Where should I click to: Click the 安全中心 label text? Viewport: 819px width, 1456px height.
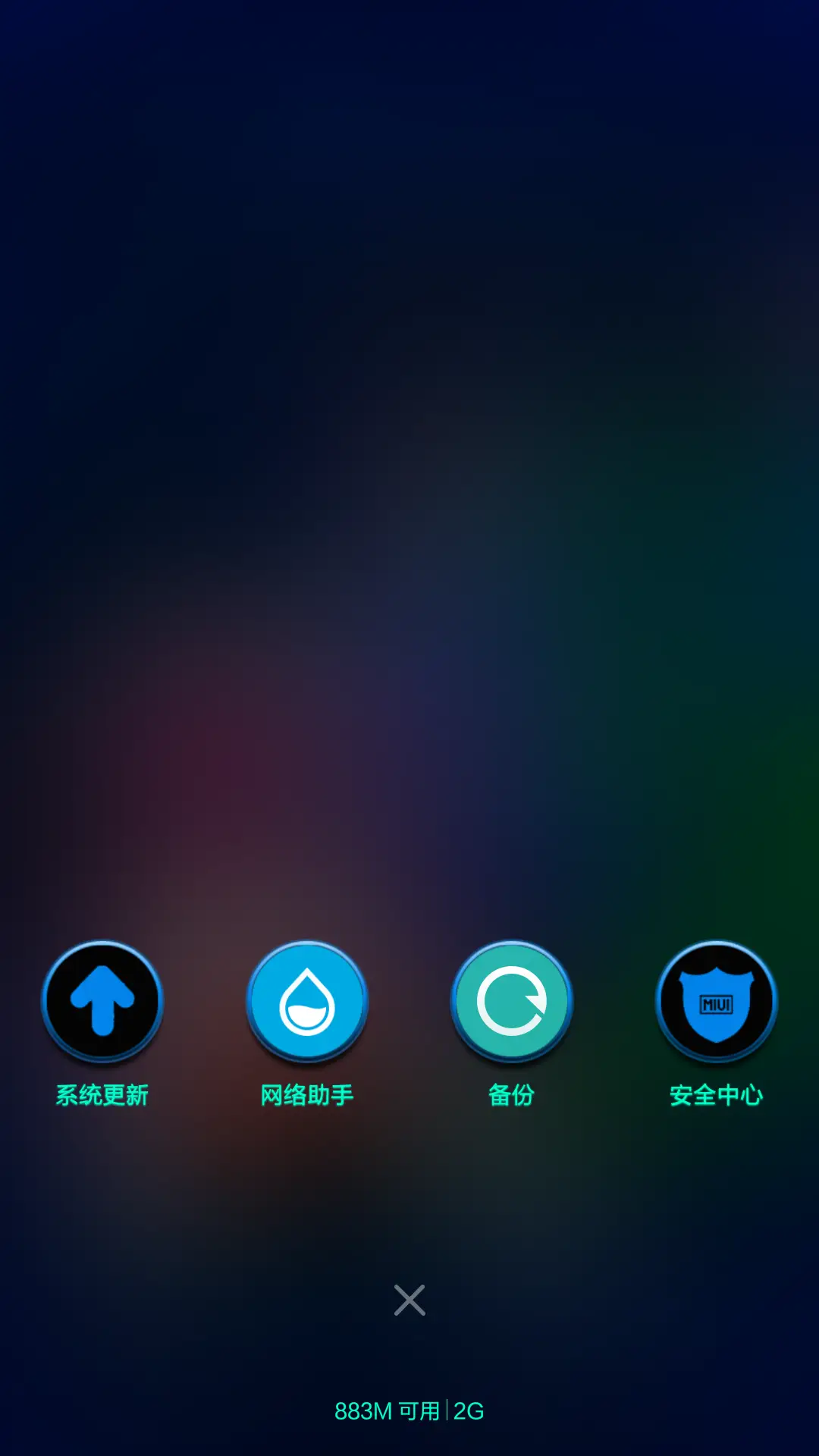click(x=717, y=1094)
